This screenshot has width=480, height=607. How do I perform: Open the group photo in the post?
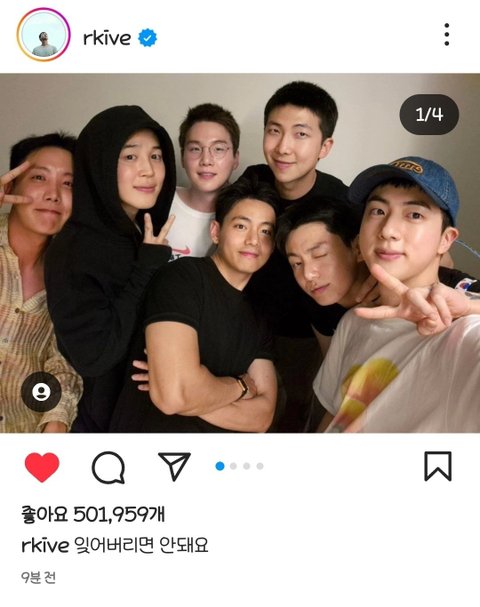240,253
